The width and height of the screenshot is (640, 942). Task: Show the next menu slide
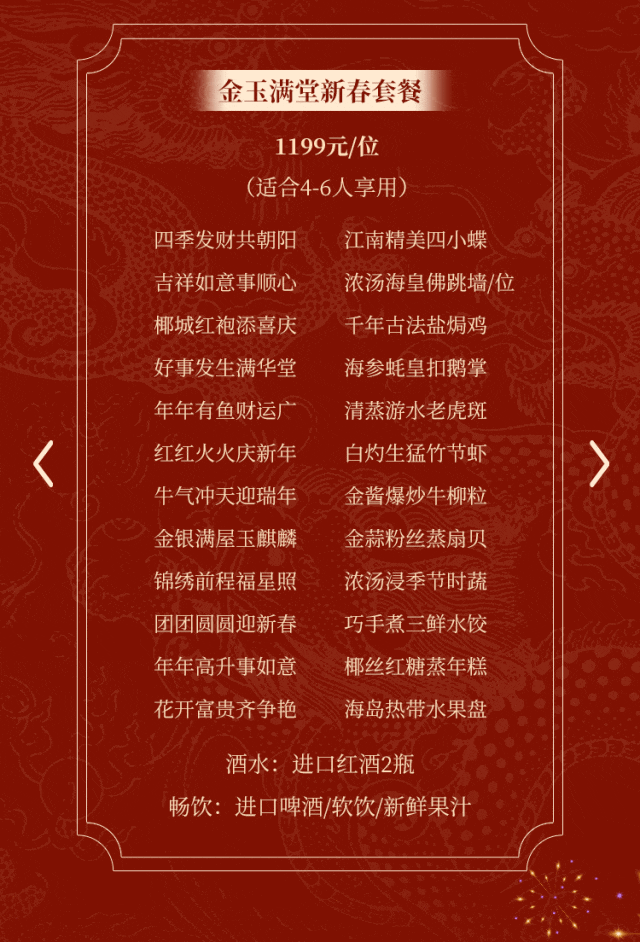click(598, 464)
